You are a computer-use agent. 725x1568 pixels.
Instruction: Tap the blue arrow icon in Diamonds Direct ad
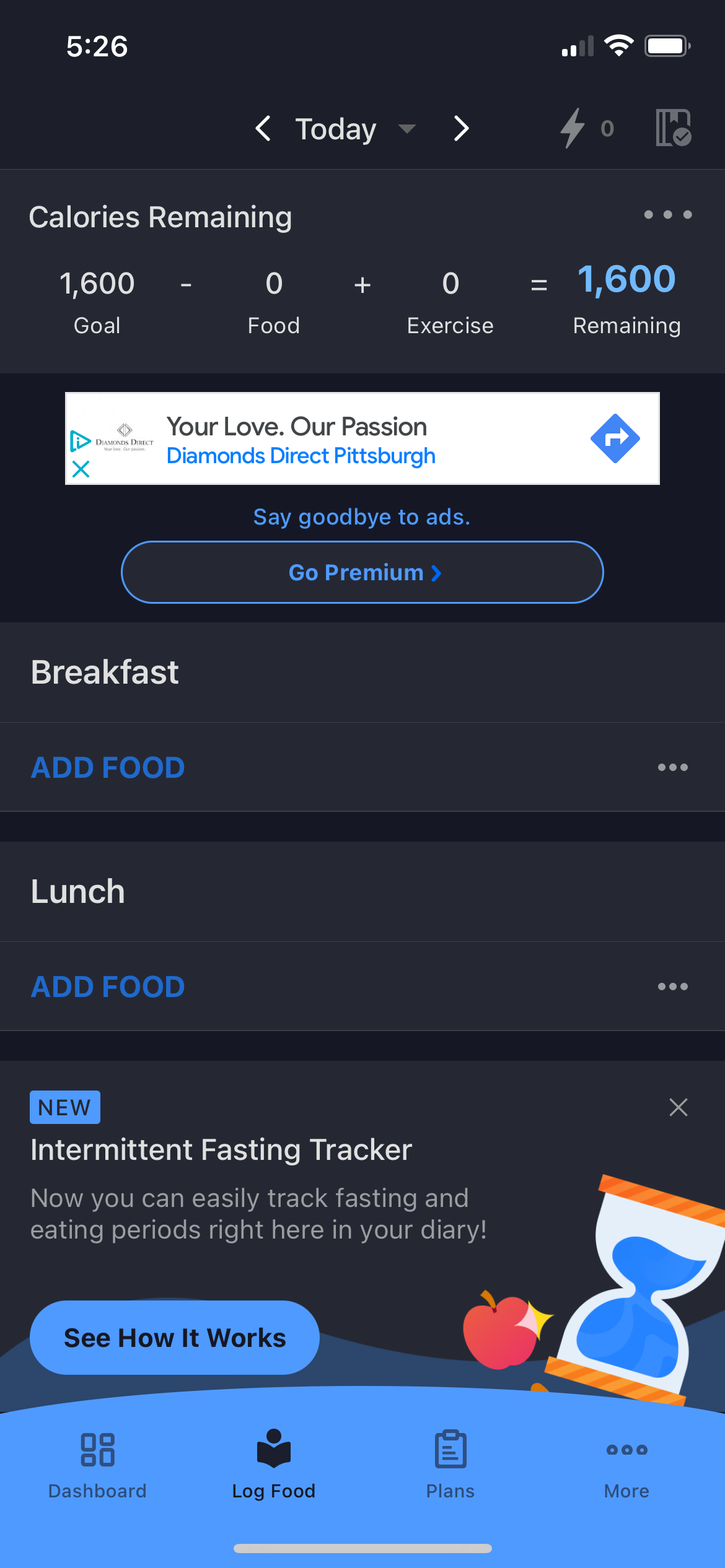pyautogui.click(x=616, y=438)
